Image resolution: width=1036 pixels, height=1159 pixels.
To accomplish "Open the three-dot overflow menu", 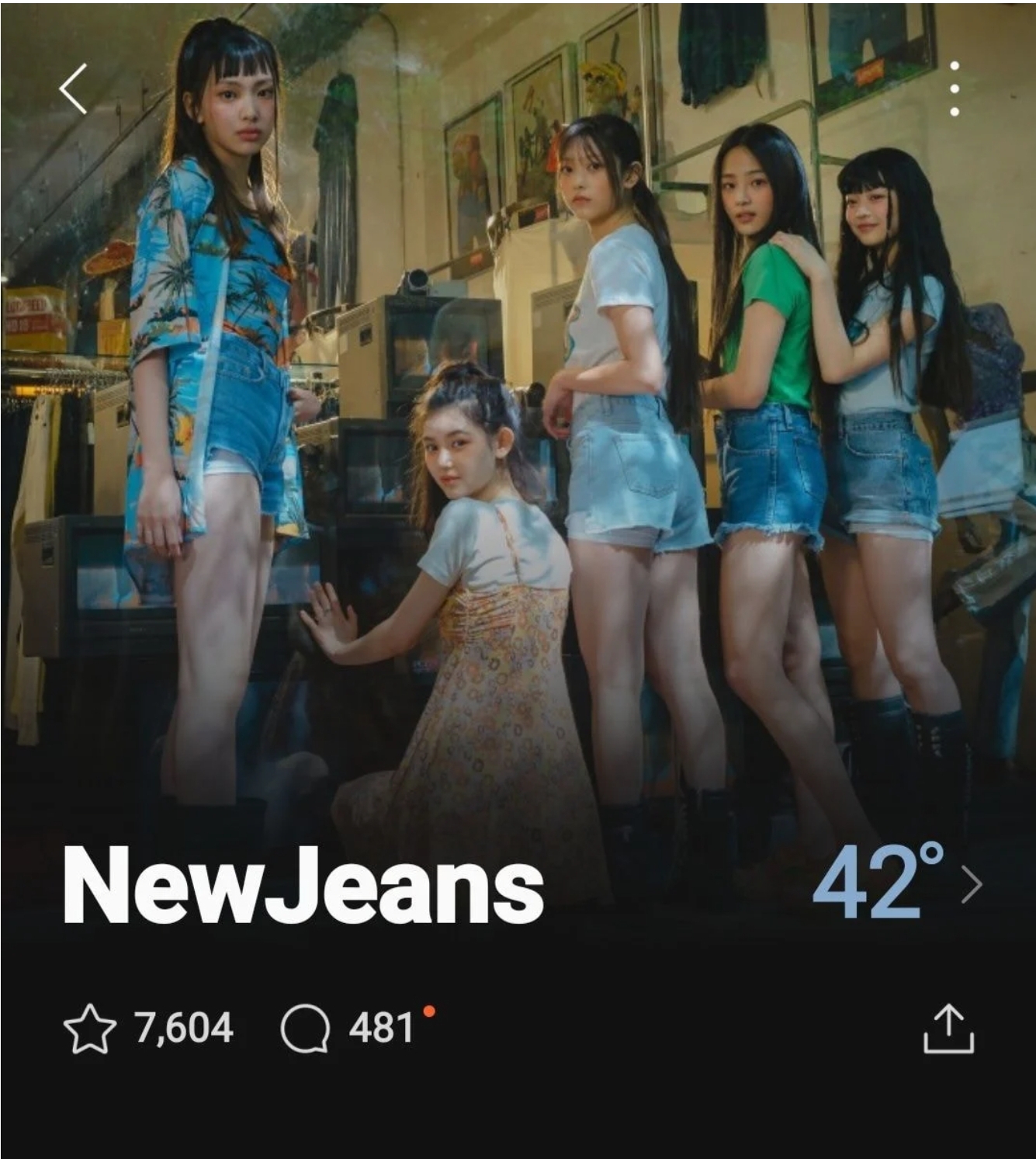I will click(x=955, y=88).
